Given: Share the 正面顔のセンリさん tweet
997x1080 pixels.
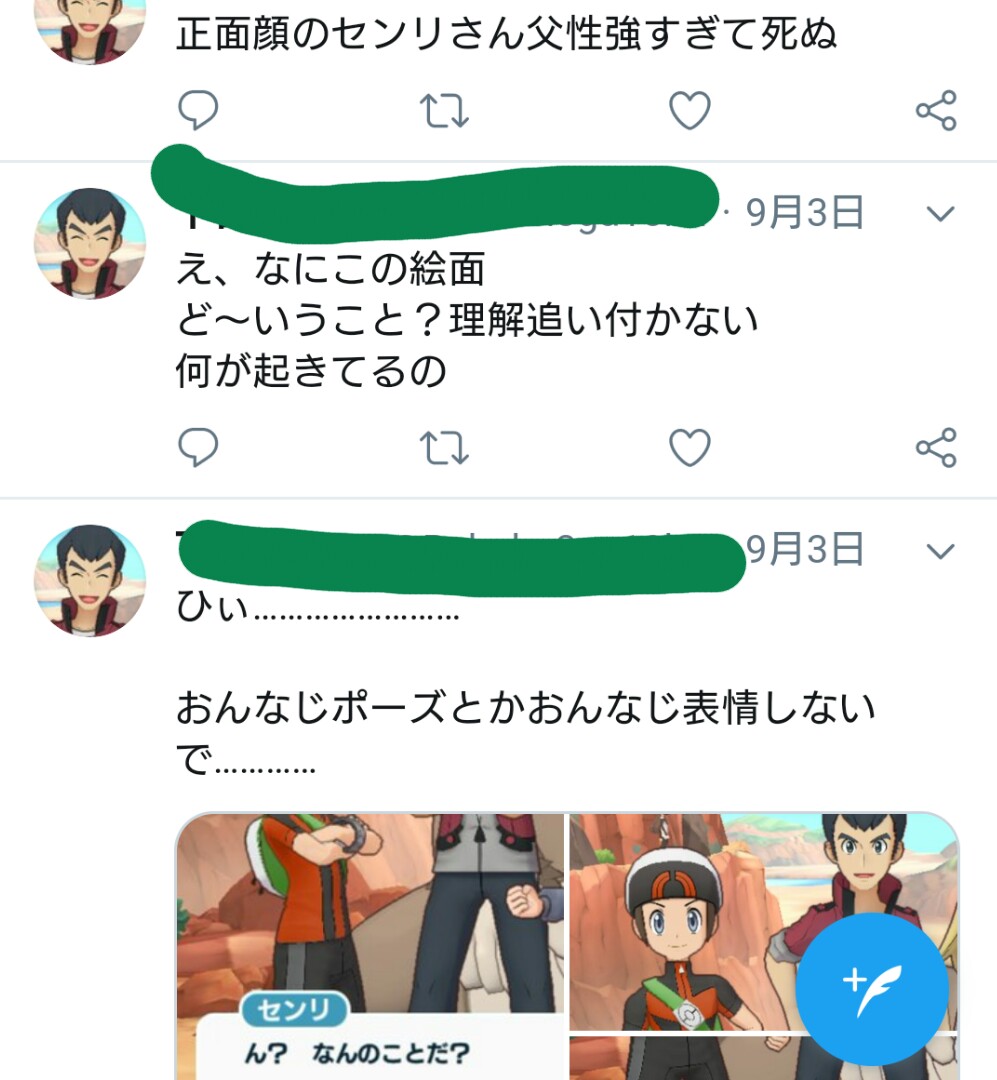Looking at the screenshot, I should [x=936, y=110].
